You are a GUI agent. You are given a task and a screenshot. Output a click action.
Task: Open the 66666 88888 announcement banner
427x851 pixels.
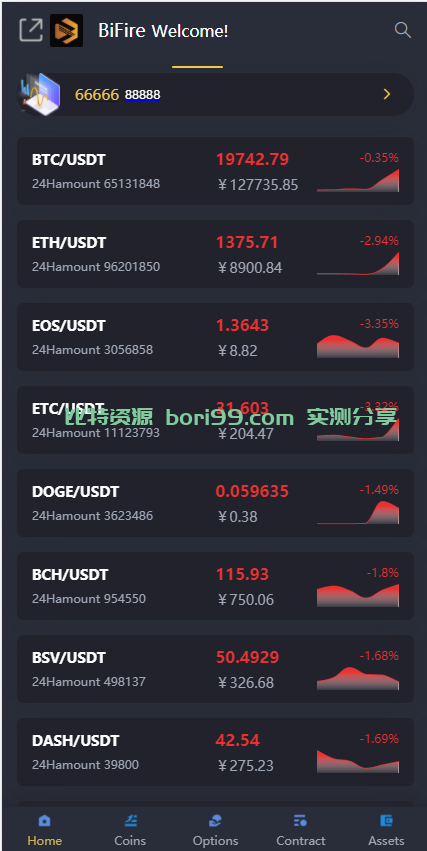[x=215, y=94]
